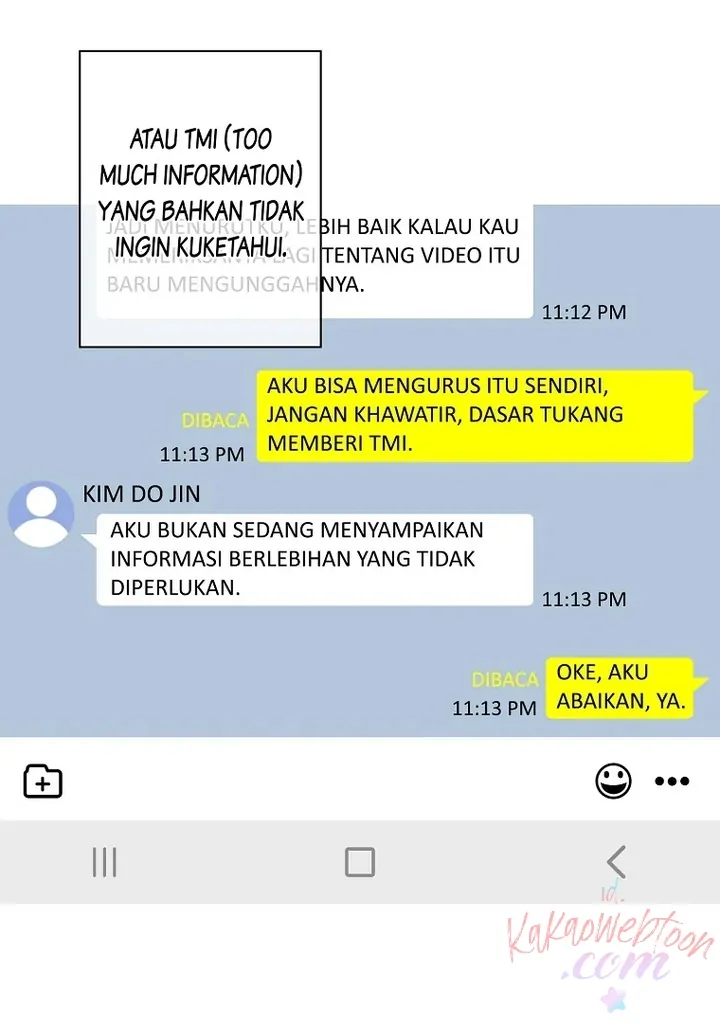Open the attachment picker with the plus icon

(x=42, y=781)
